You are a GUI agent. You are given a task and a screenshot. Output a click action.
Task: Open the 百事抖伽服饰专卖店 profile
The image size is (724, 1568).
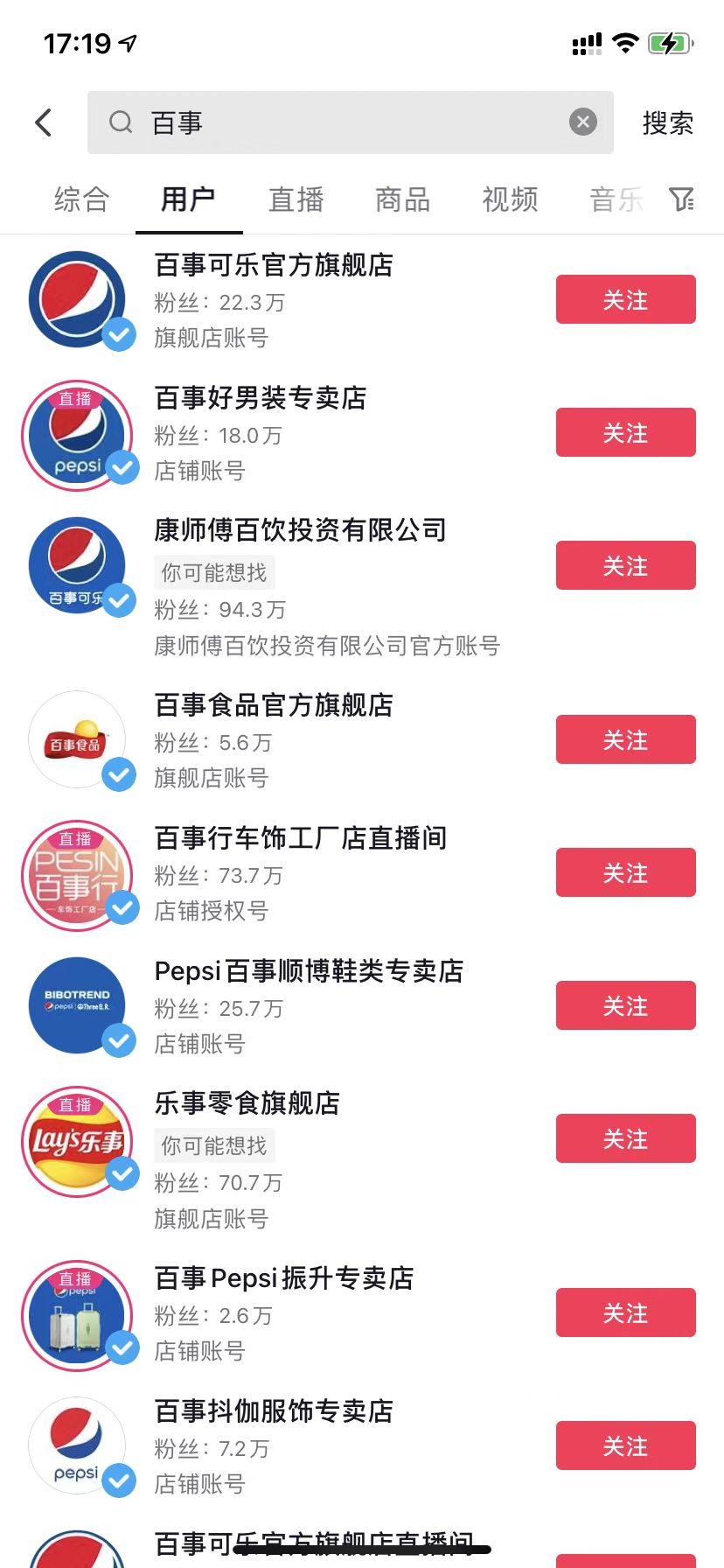coord(273,1410)
